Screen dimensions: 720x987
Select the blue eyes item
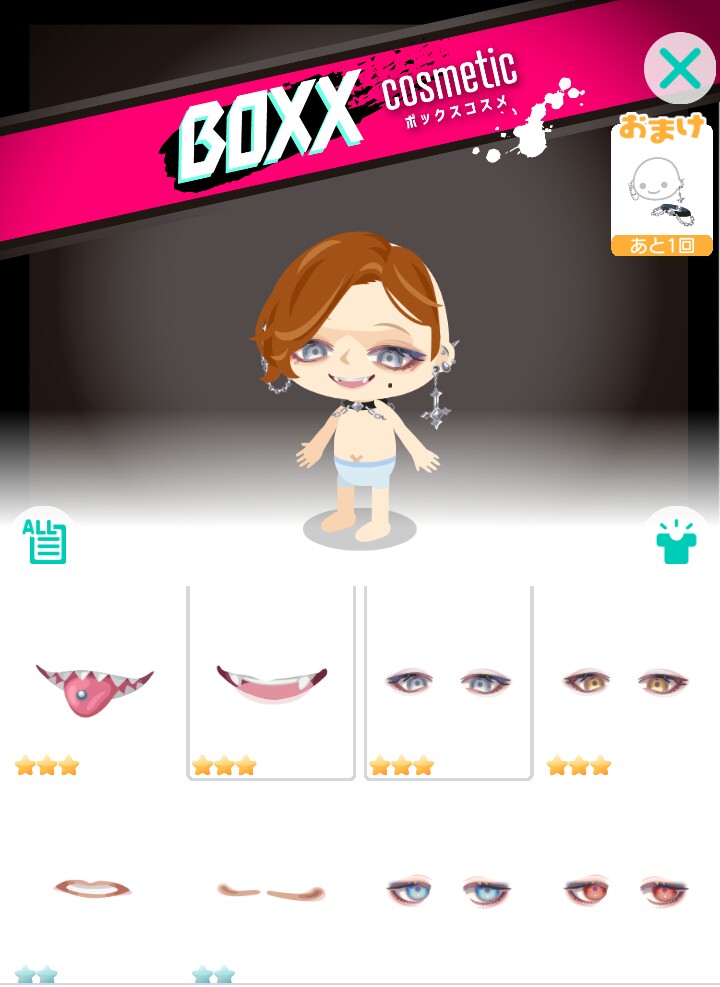[x=448, y=889]
